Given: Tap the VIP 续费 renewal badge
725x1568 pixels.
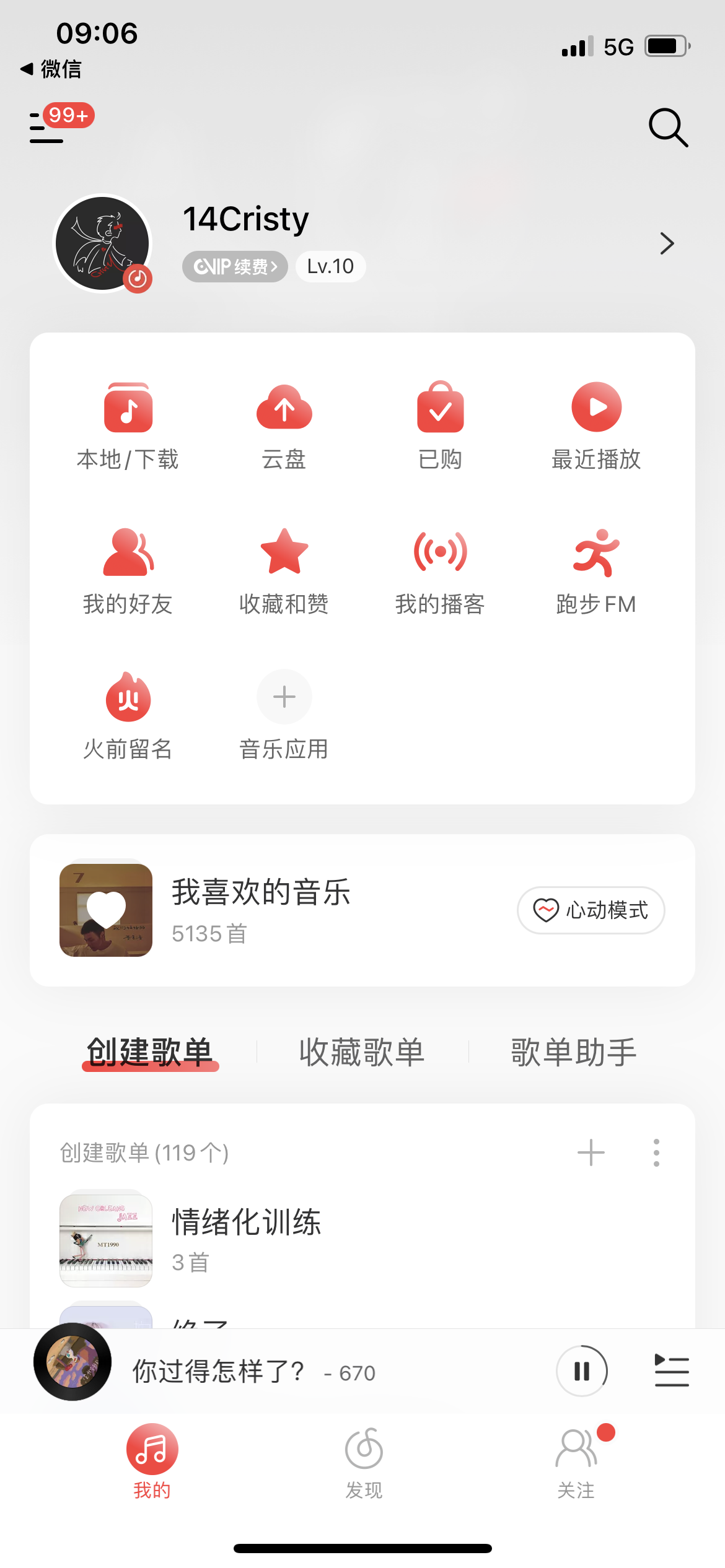Looking at the screenshot, I should [235, 266].
